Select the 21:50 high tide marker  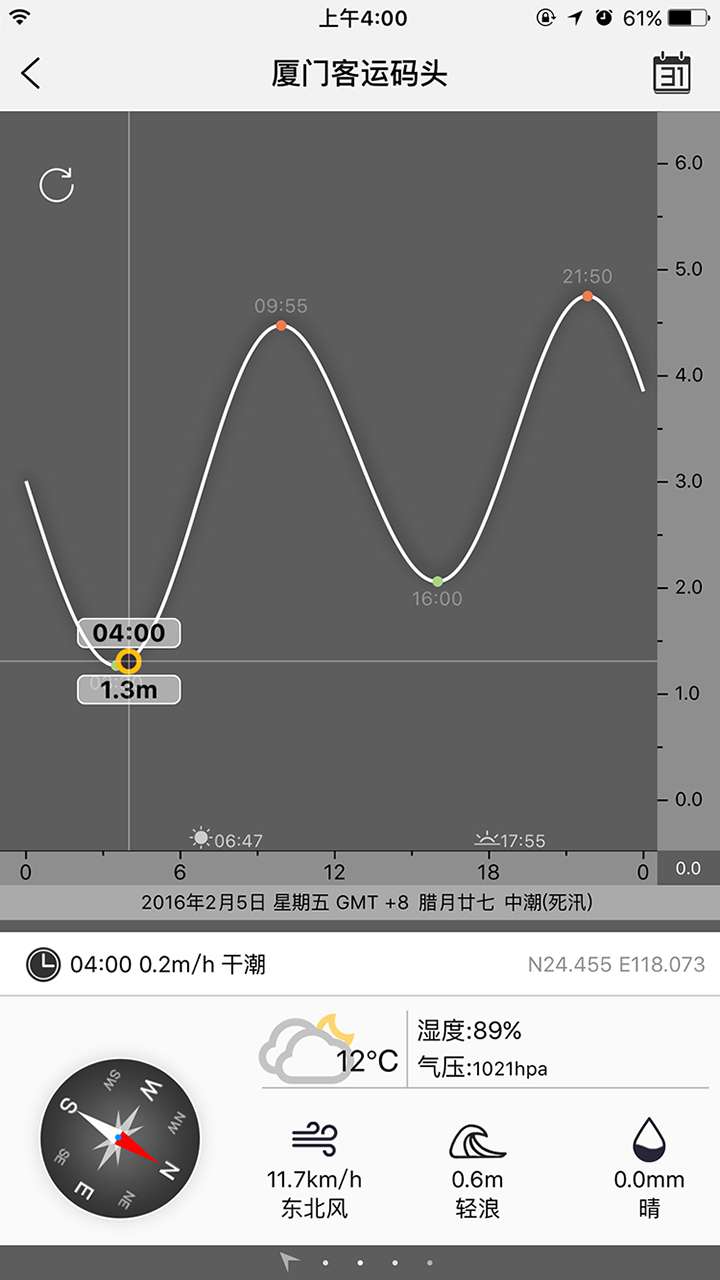pyautogui.click(x=587, y=296)
